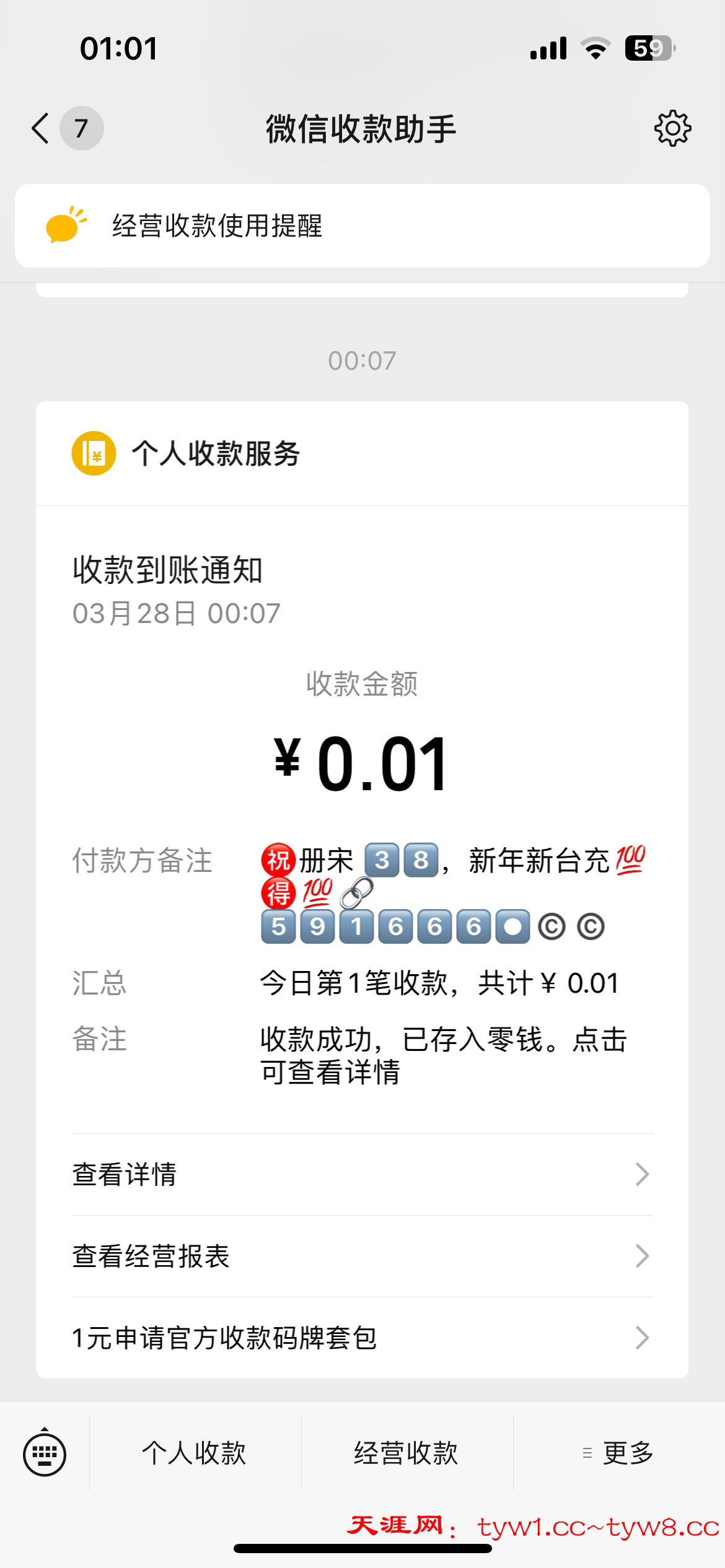Open the settings gear icon
Viewport: 725px width, 1568px height.
point(672,129)
